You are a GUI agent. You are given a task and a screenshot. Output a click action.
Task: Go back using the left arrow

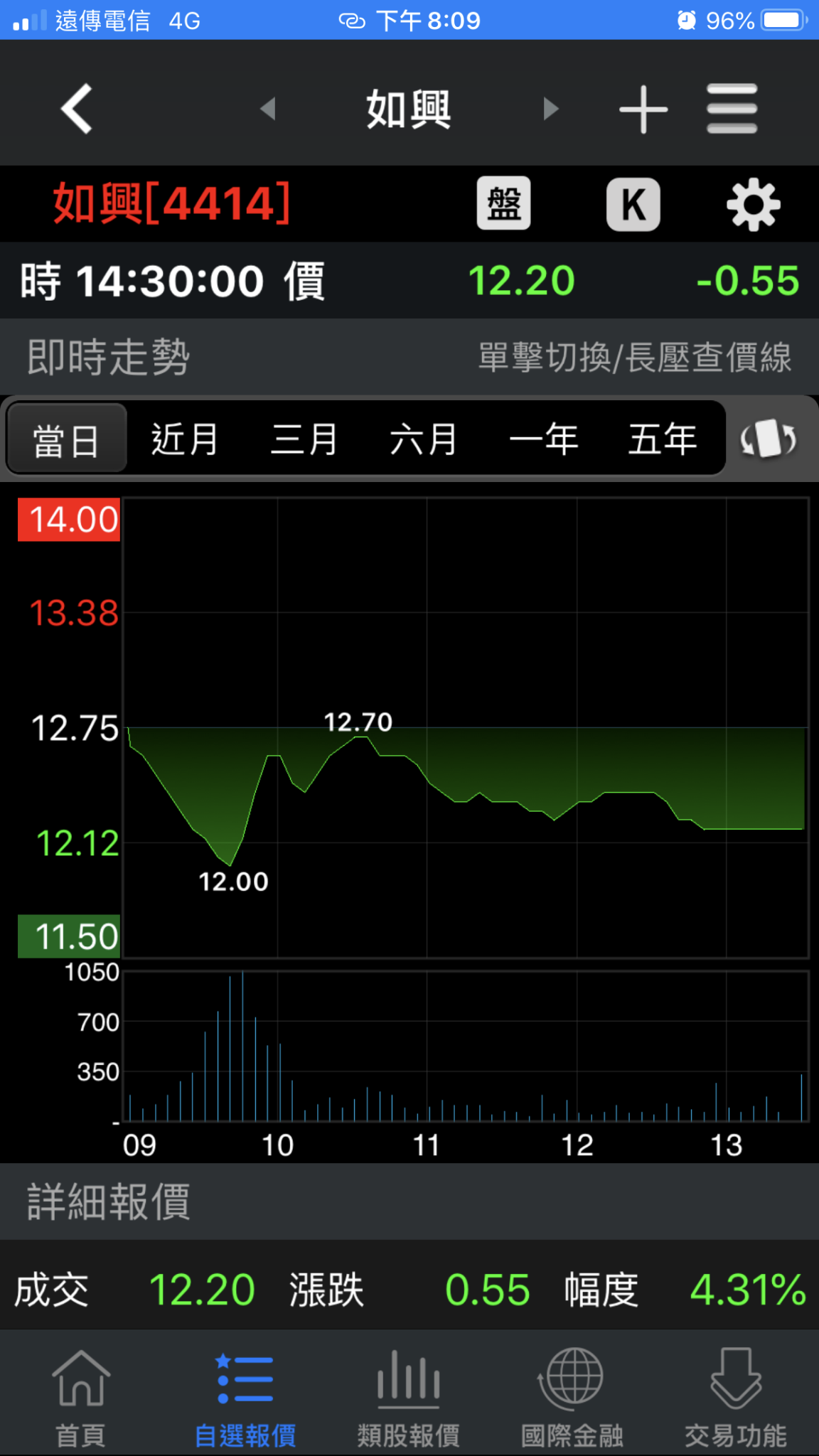pos(77,109)
